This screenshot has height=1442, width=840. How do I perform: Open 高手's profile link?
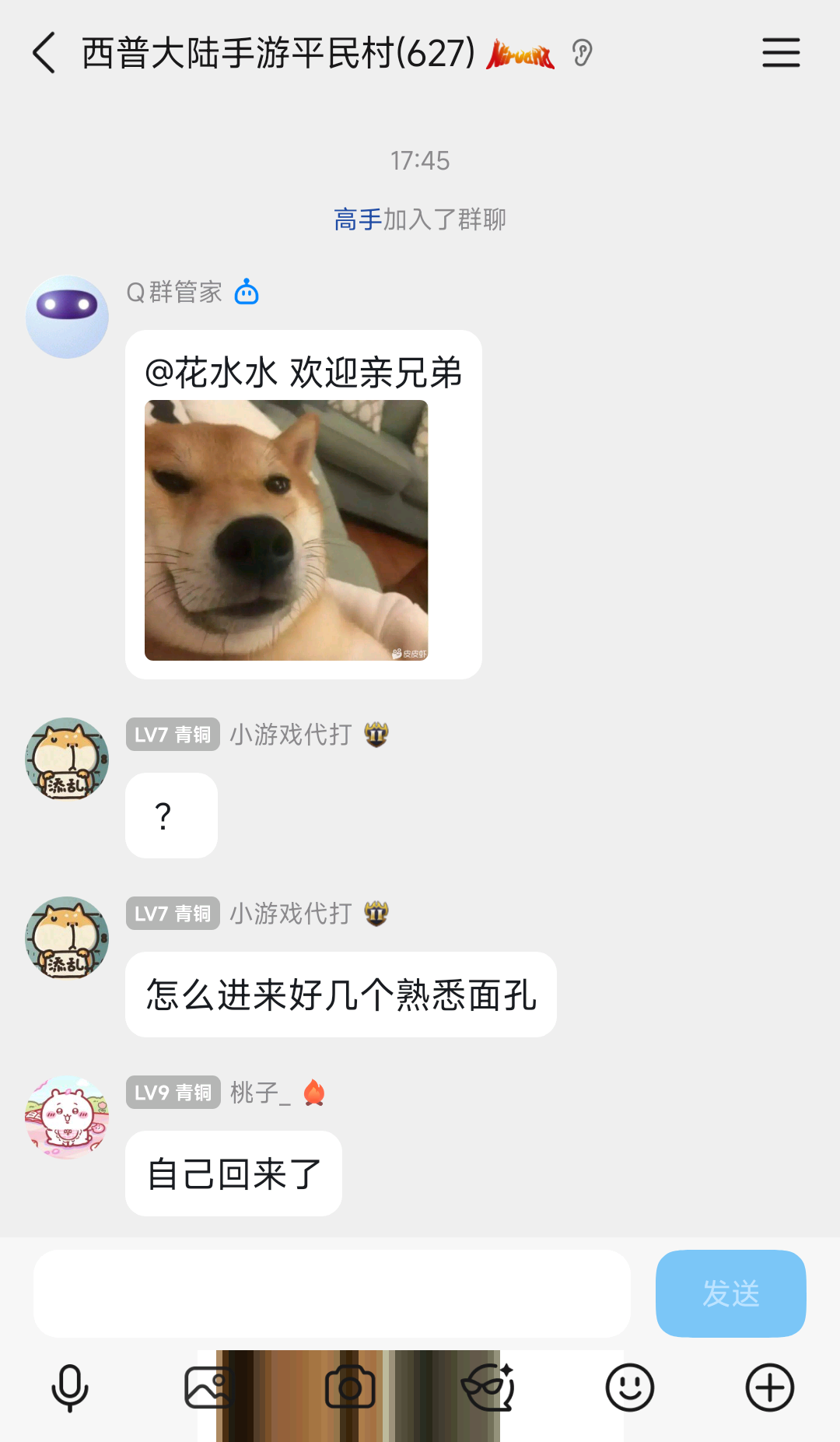click(x=358, y=219)
